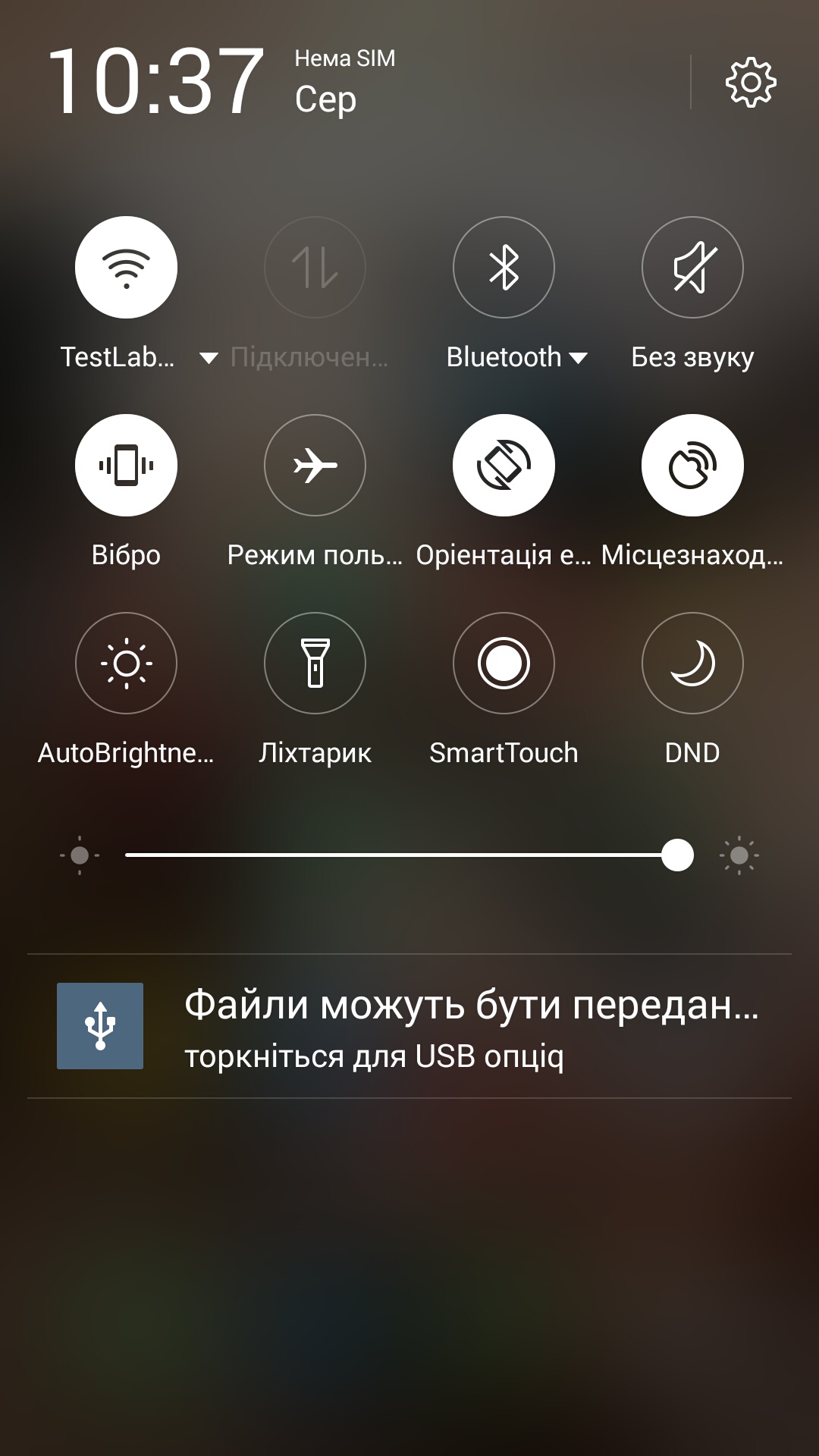Enable AutoBrightness
819x1456 pixels.
[126, 663]
